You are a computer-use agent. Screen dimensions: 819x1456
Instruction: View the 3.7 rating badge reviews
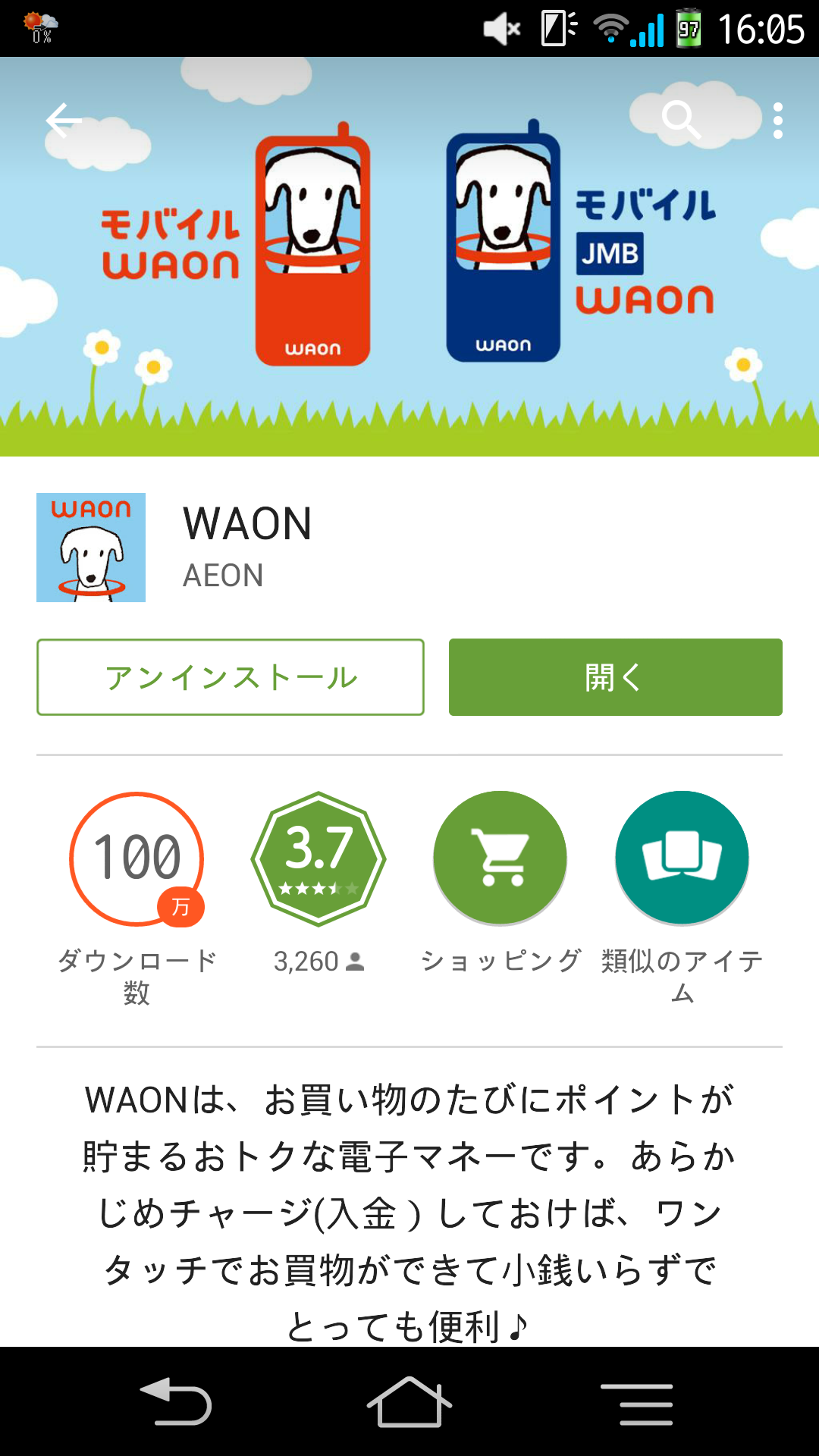coord(318,858)
